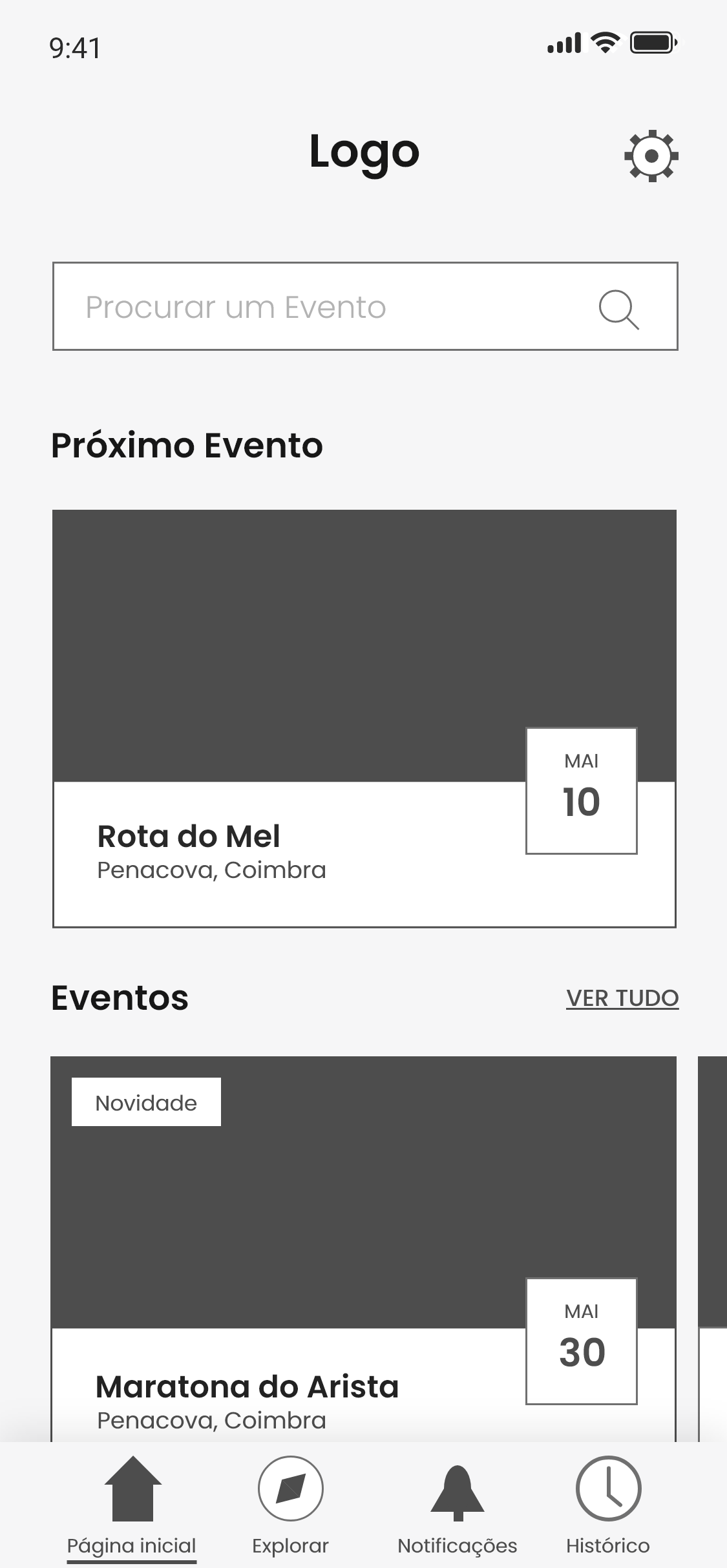Viewport: 727px width, 1568px height.
Task: Tap the Logo title
Action: [364, 153]
